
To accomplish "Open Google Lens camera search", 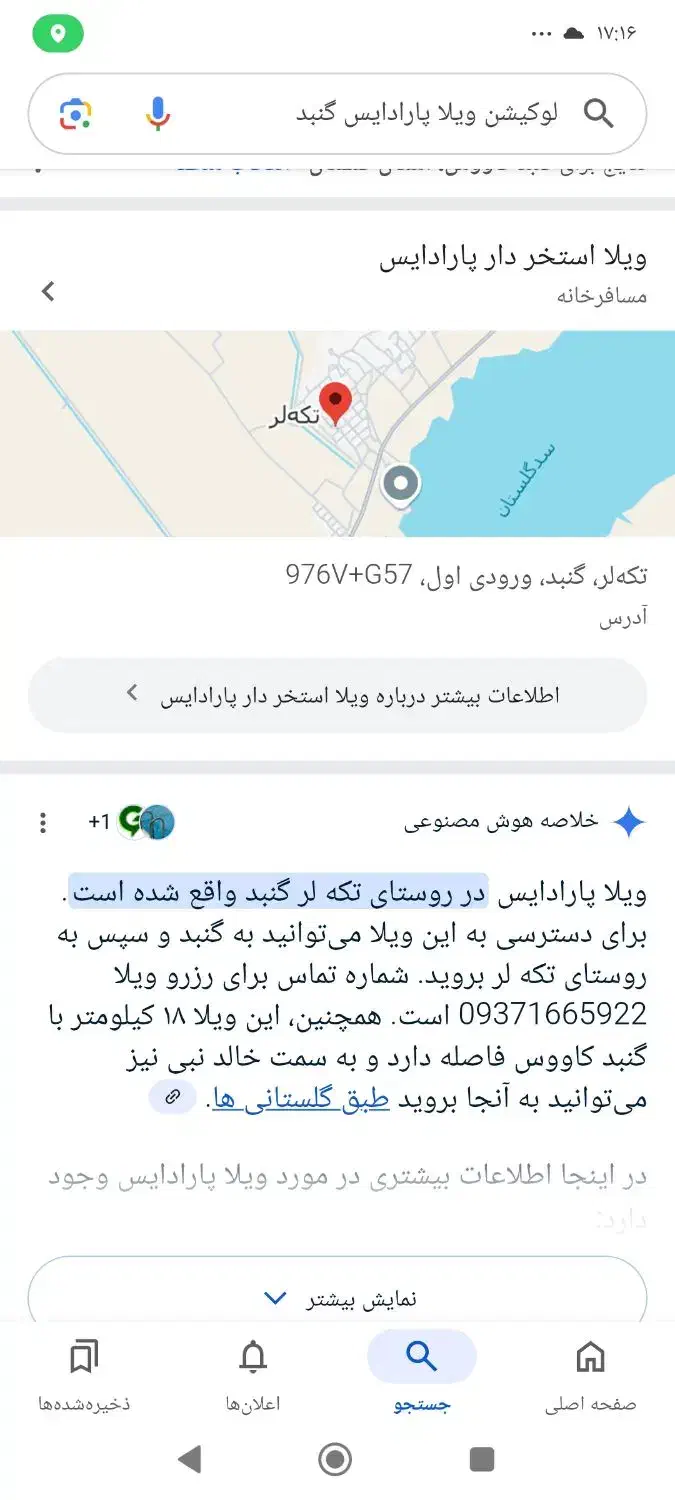I will point(76,114).
